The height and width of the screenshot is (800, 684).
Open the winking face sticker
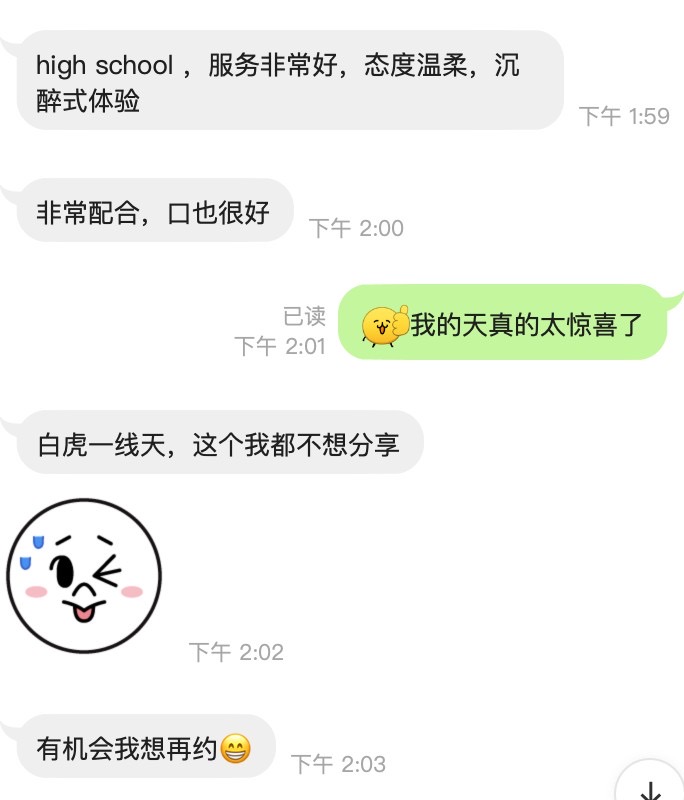pyautogui.click(x=84, y=576)
